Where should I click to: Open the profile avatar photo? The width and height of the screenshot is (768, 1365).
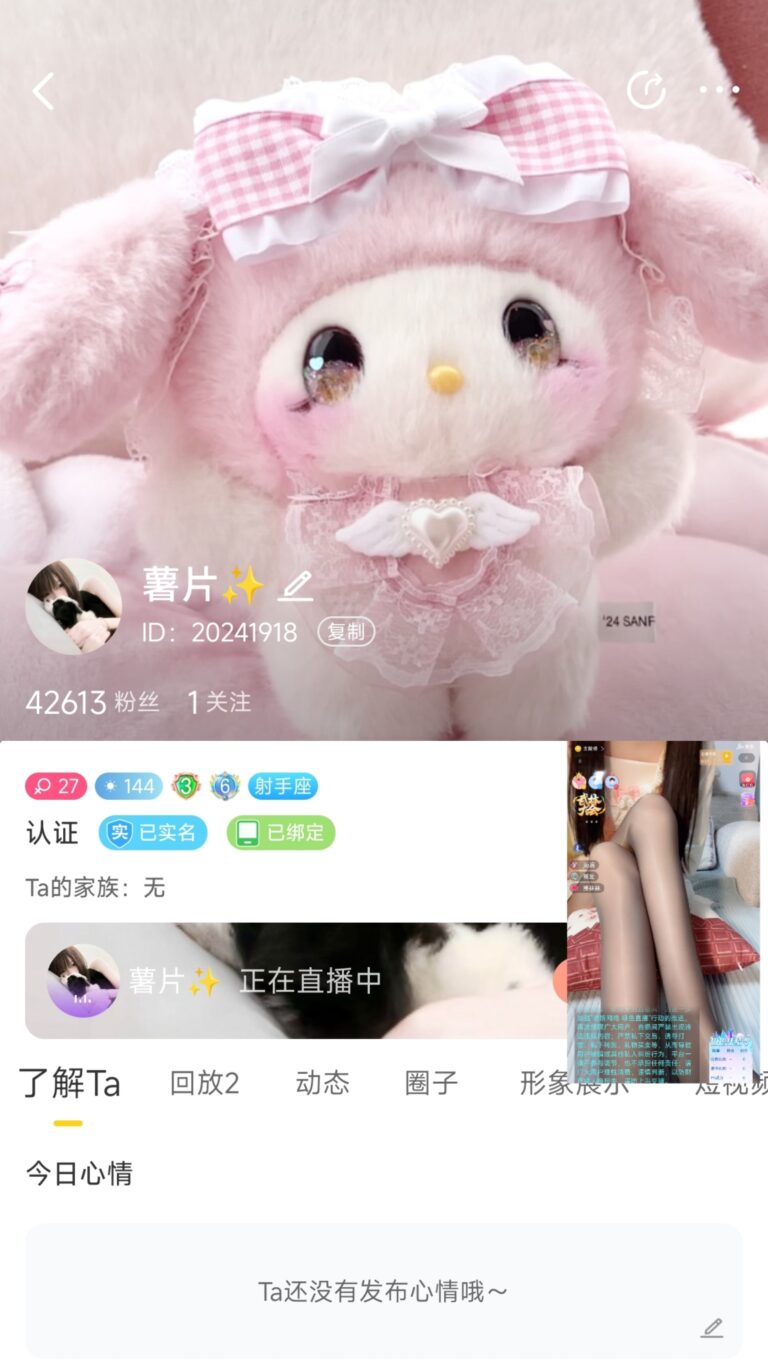73,606
